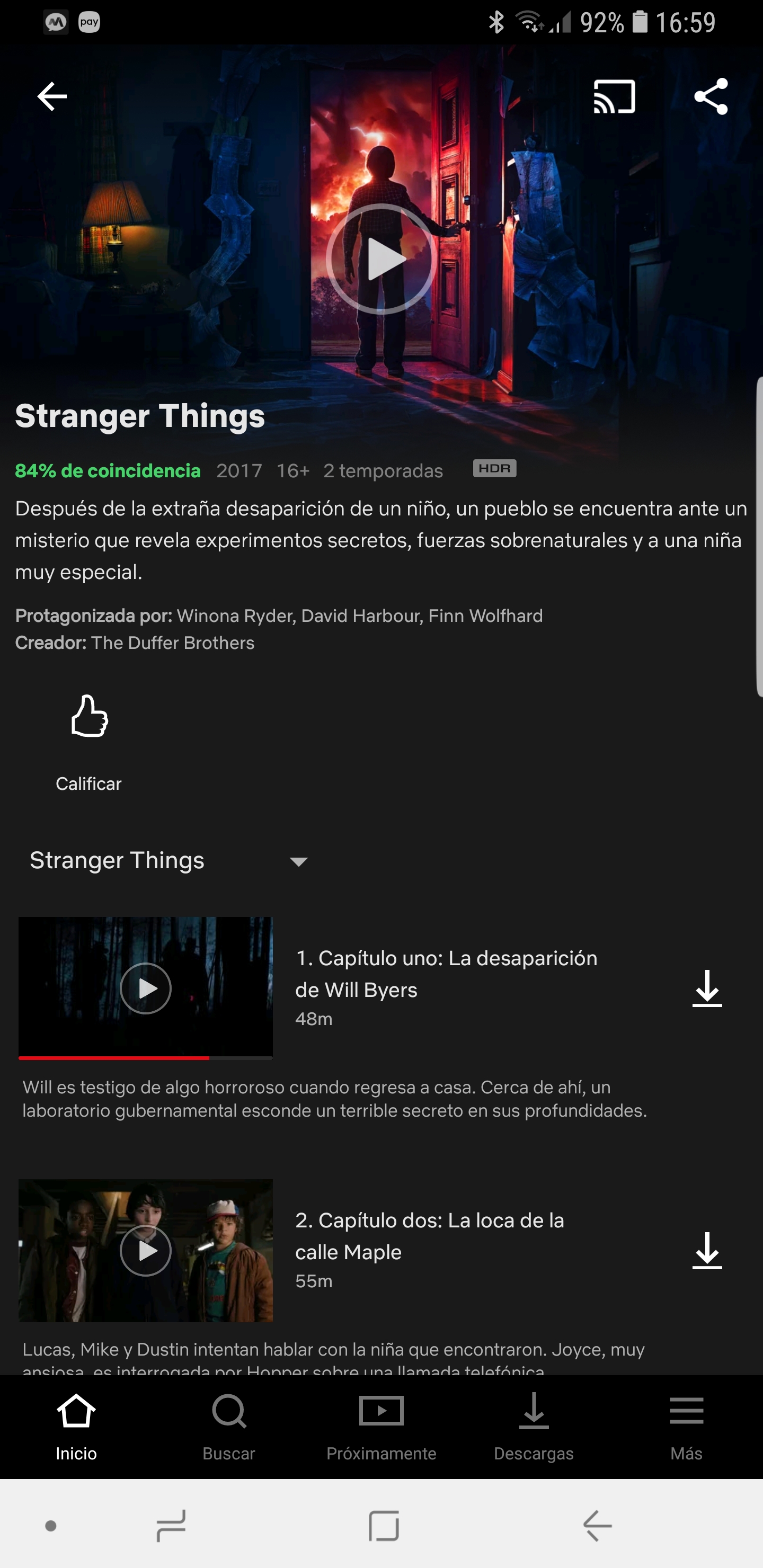Screen dimensions: 763x1568
Task: Open the Más menu tab
Action: point(686,1426)
